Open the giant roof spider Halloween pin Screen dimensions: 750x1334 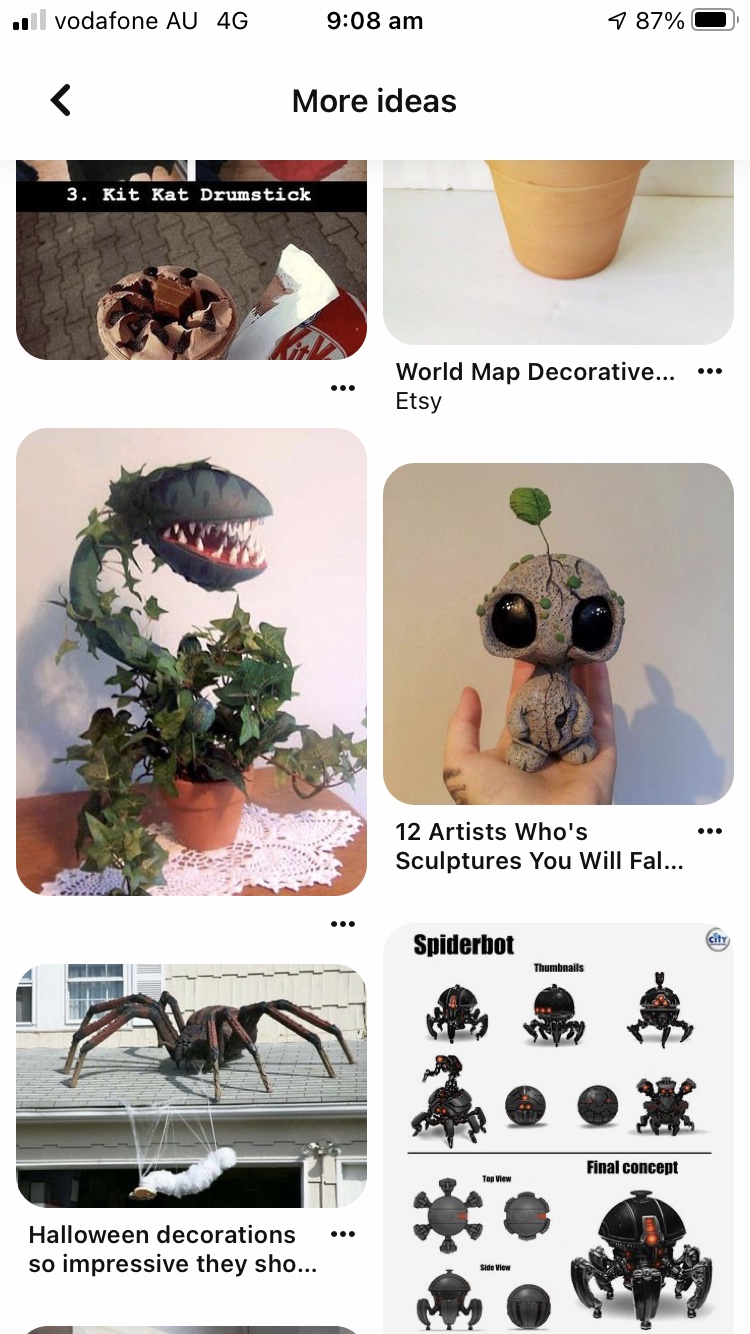pos(191,1085)
